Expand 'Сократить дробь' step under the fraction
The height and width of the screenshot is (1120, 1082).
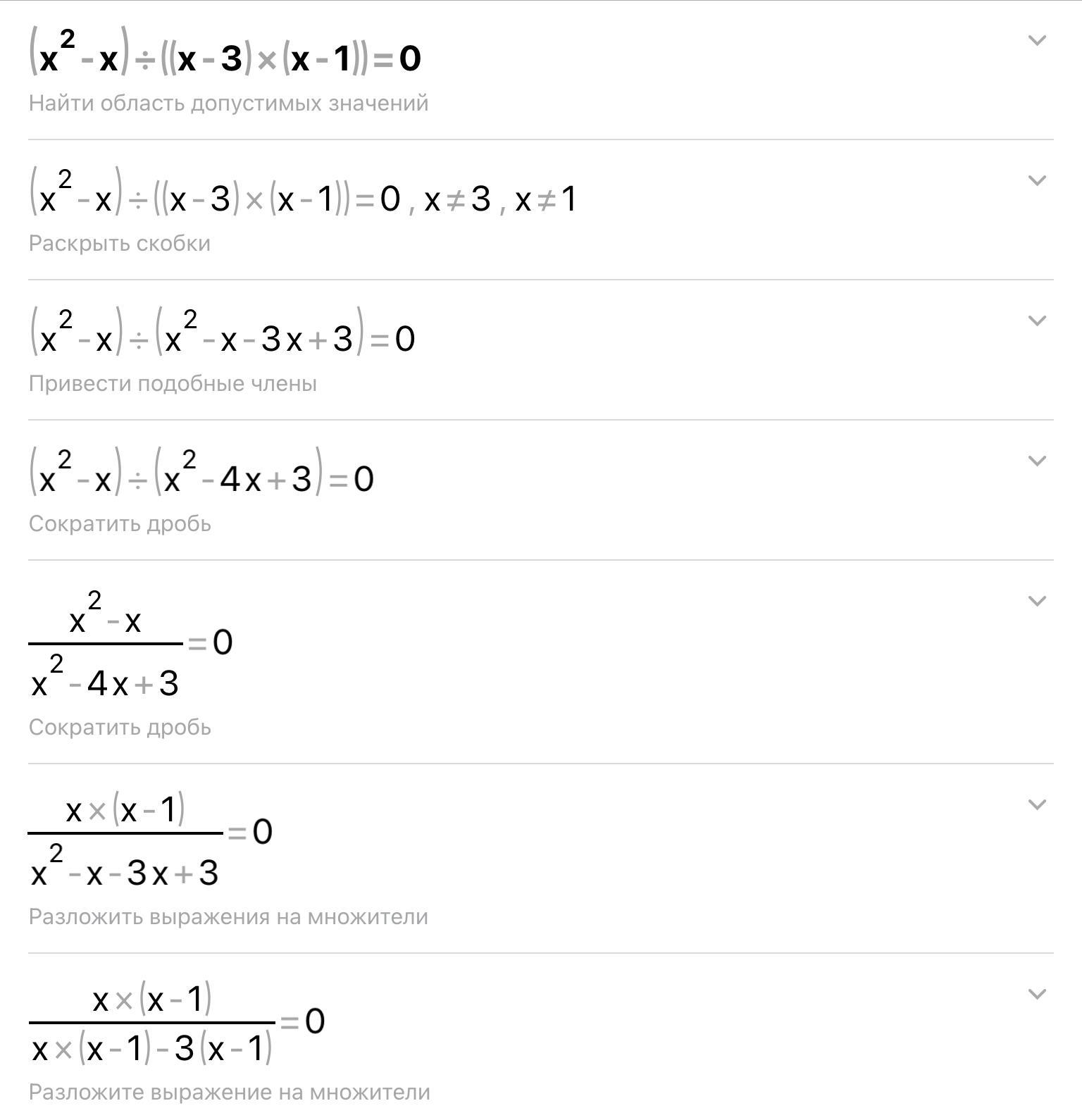coord(1036,601)
